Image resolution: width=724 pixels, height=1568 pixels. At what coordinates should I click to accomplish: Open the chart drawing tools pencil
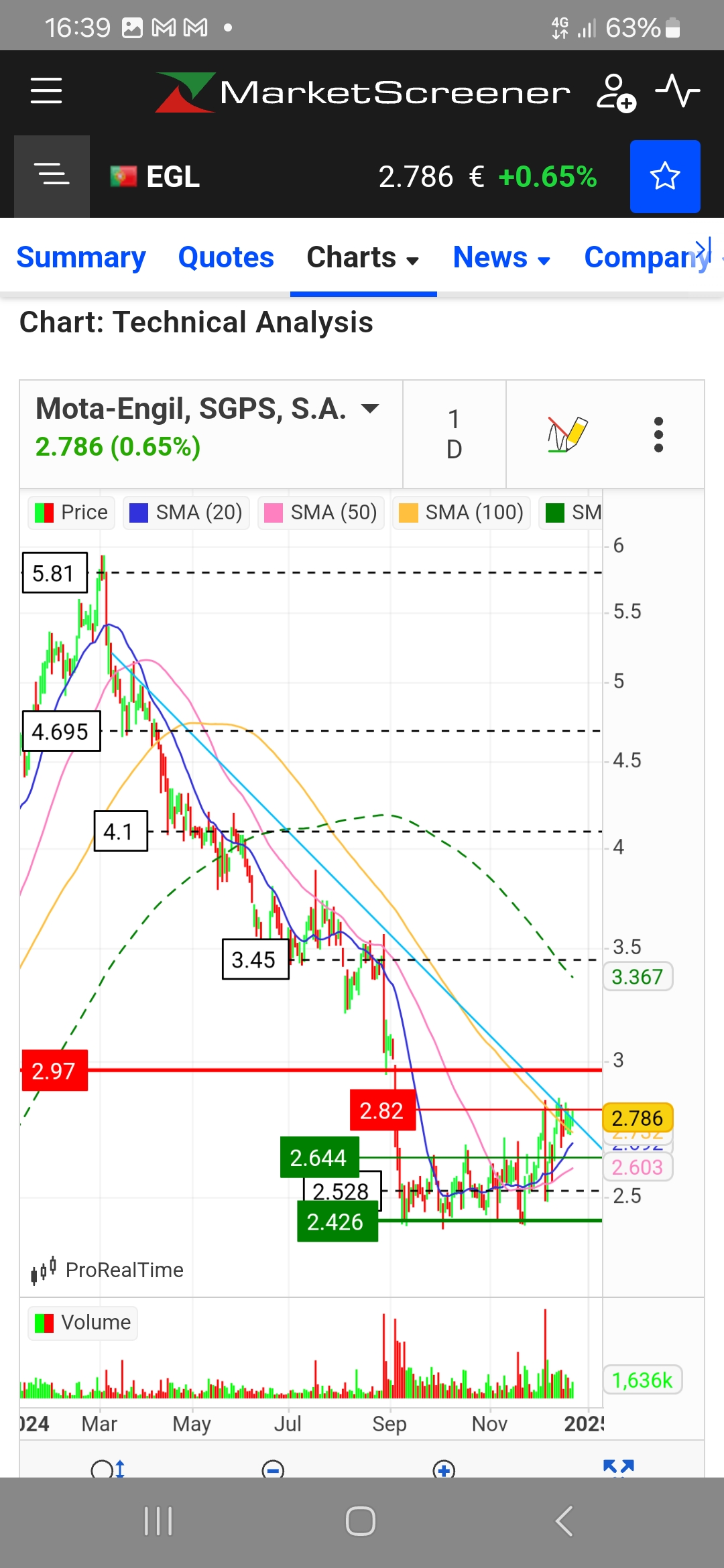(567, 434)
